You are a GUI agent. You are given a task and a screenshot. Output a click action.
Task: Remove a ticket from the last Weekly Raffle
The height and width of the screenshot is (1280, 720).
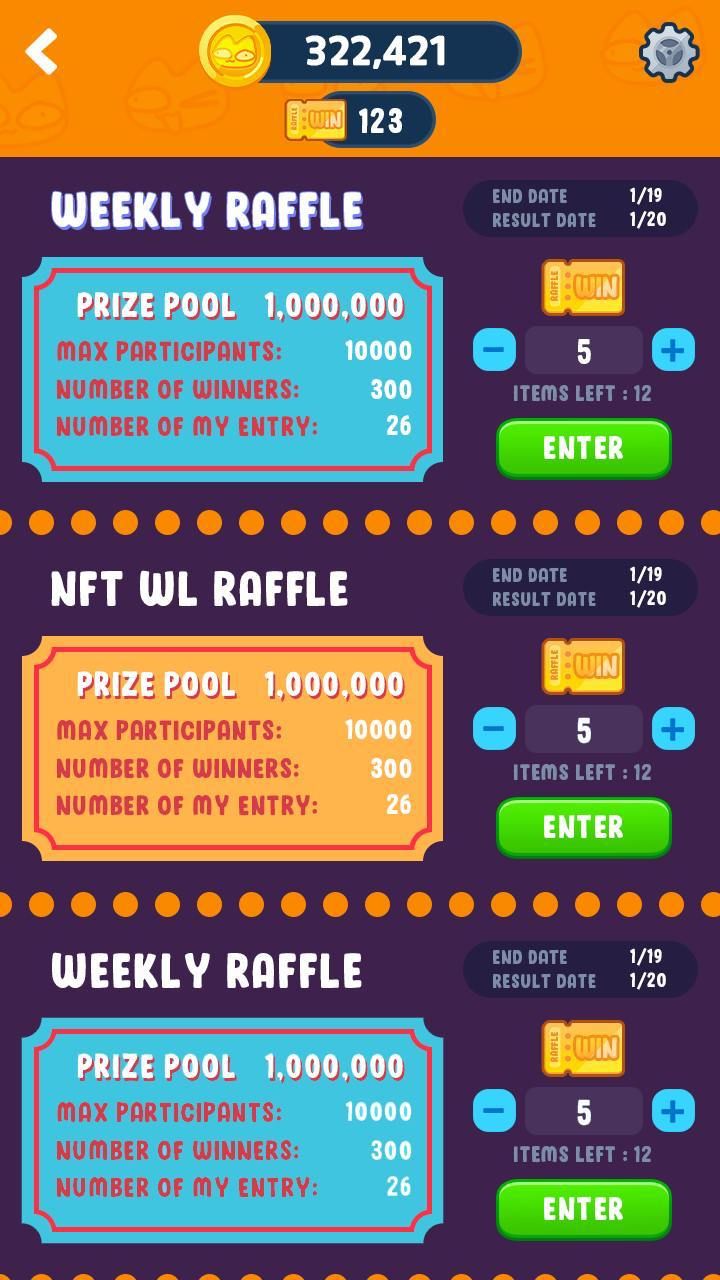pyautogui.click(x=494, y=1112)
